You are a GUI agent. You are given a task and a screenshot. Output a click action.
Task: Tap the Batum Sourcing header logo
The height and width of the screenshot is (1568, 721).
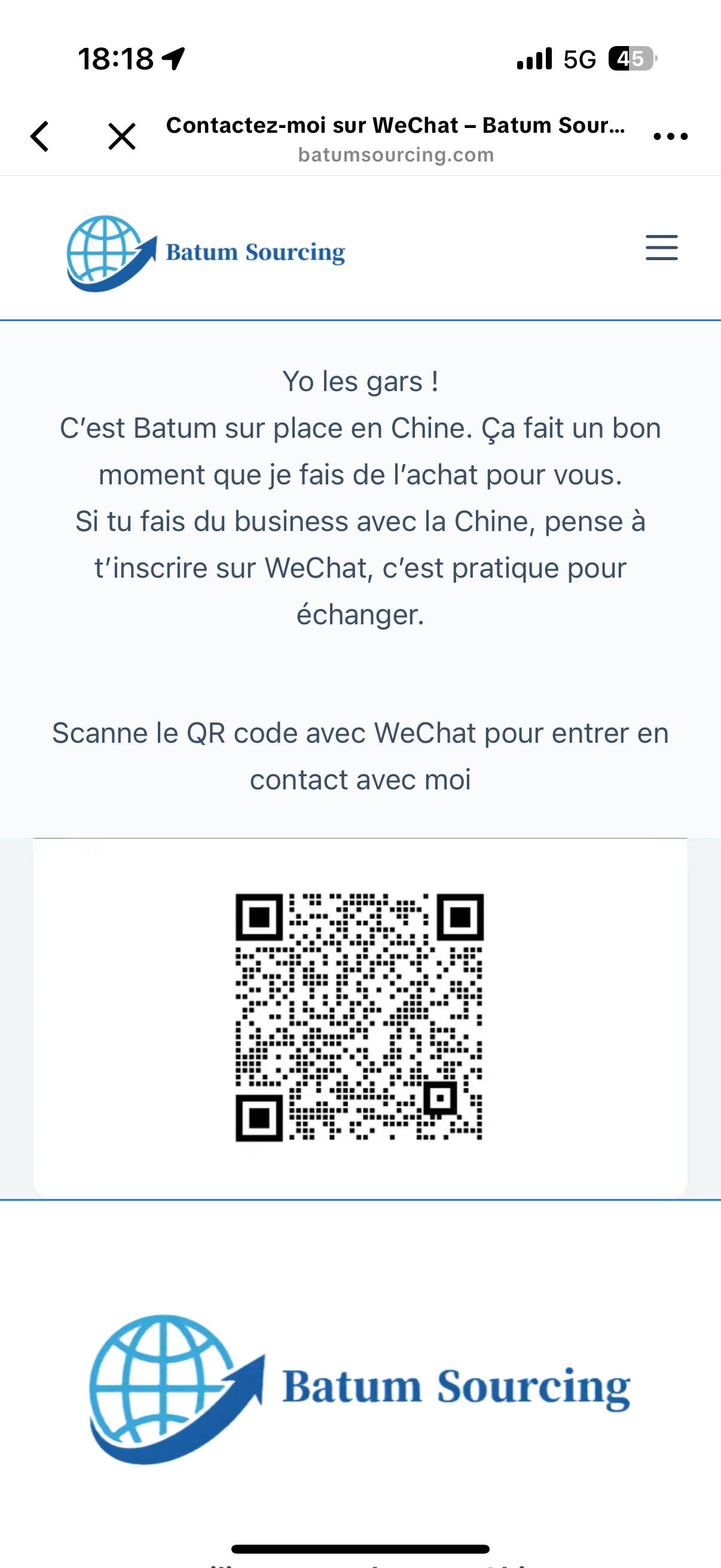click(x=206, y=252)
